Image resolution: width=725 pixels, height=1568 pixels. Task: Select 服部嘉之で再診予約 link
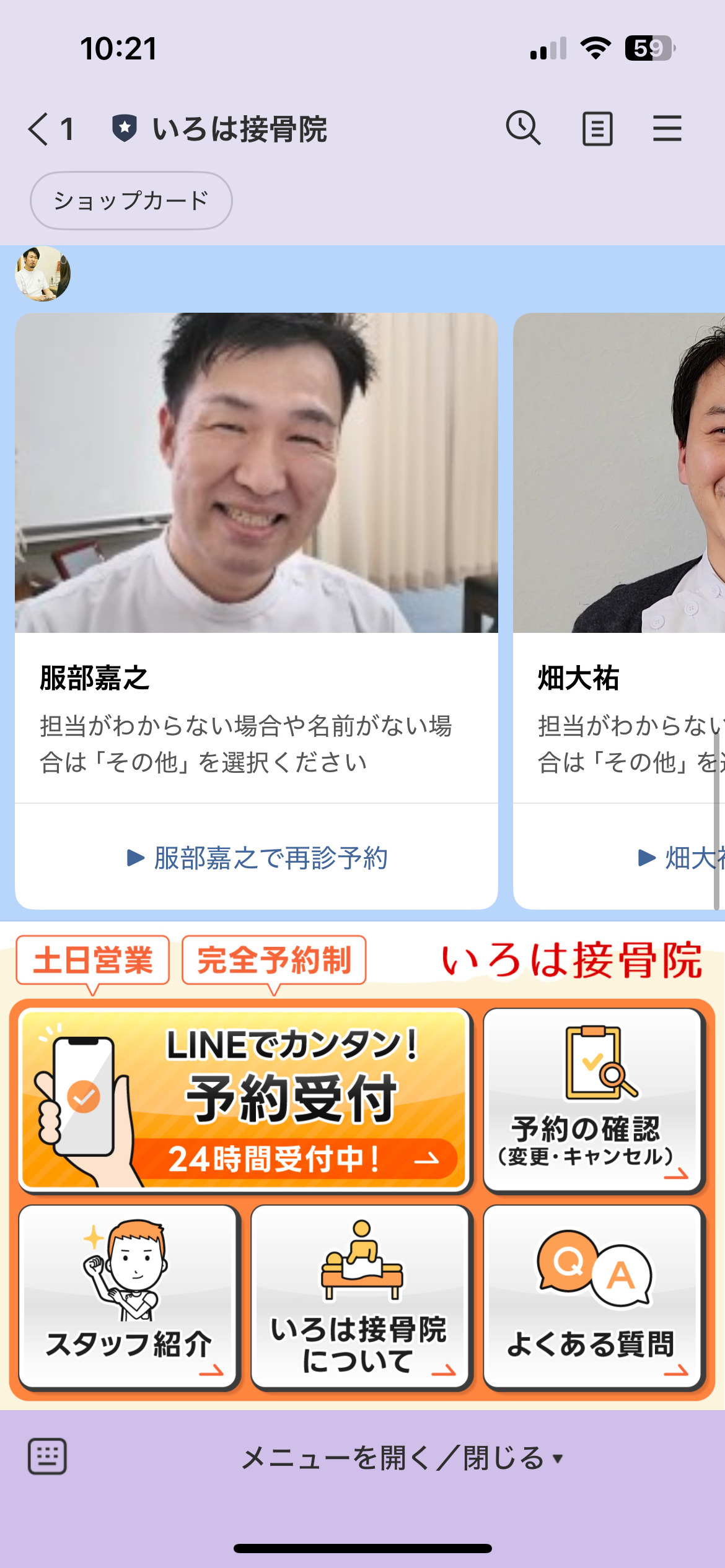tap(257, 858)
